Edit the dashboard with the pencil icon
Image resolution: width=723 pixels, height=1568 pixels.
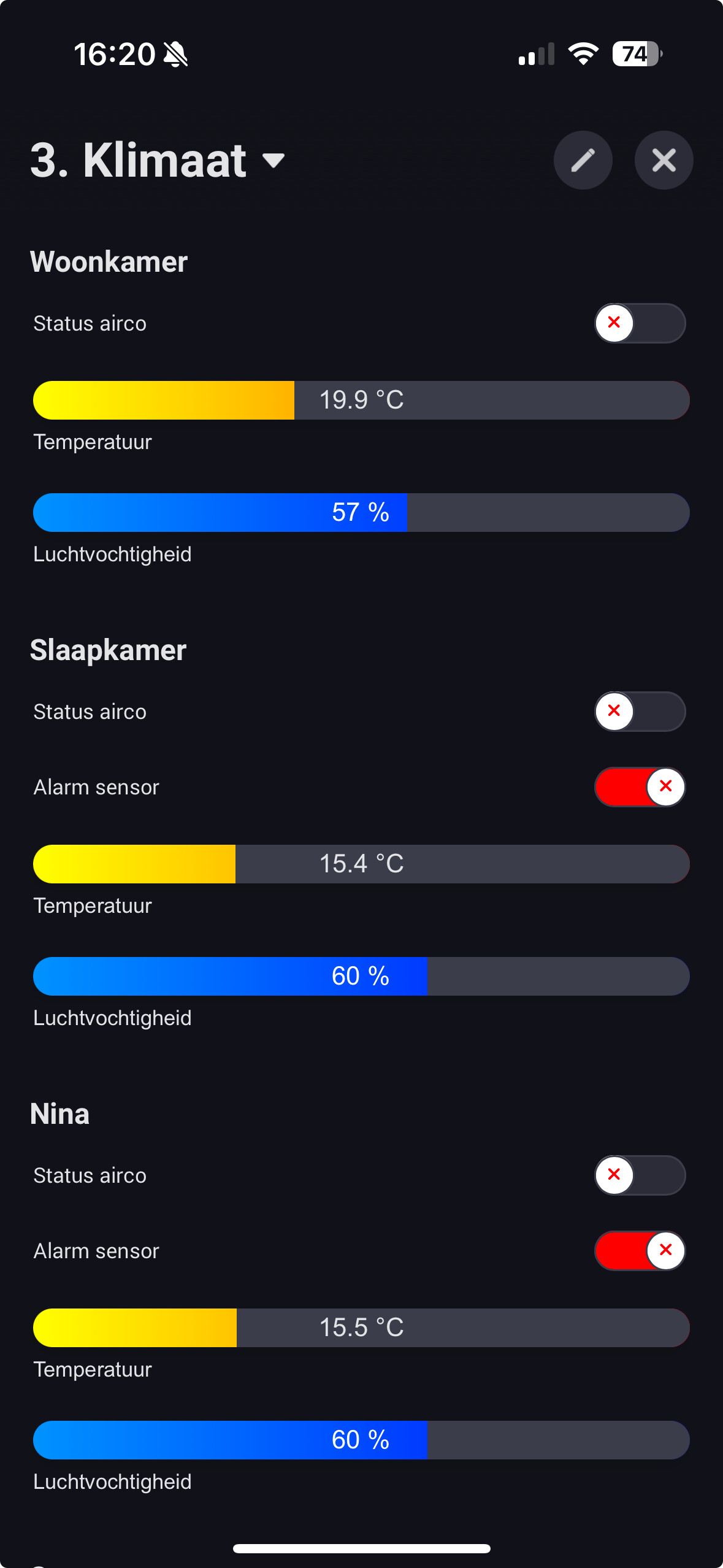pyautogui.click(x=583, y=161)
